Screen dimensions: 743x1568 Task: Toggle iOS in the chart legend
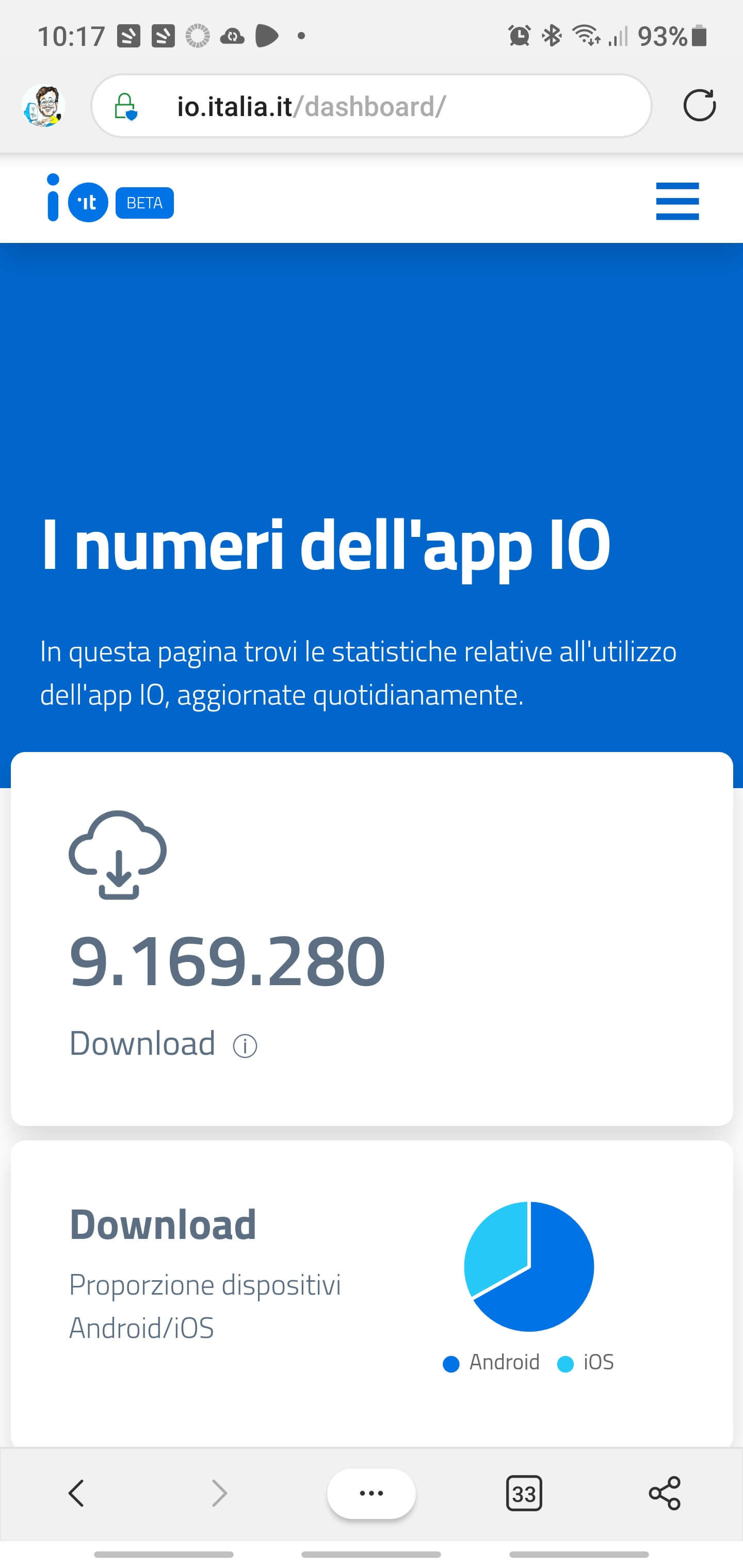(586, 1362)
